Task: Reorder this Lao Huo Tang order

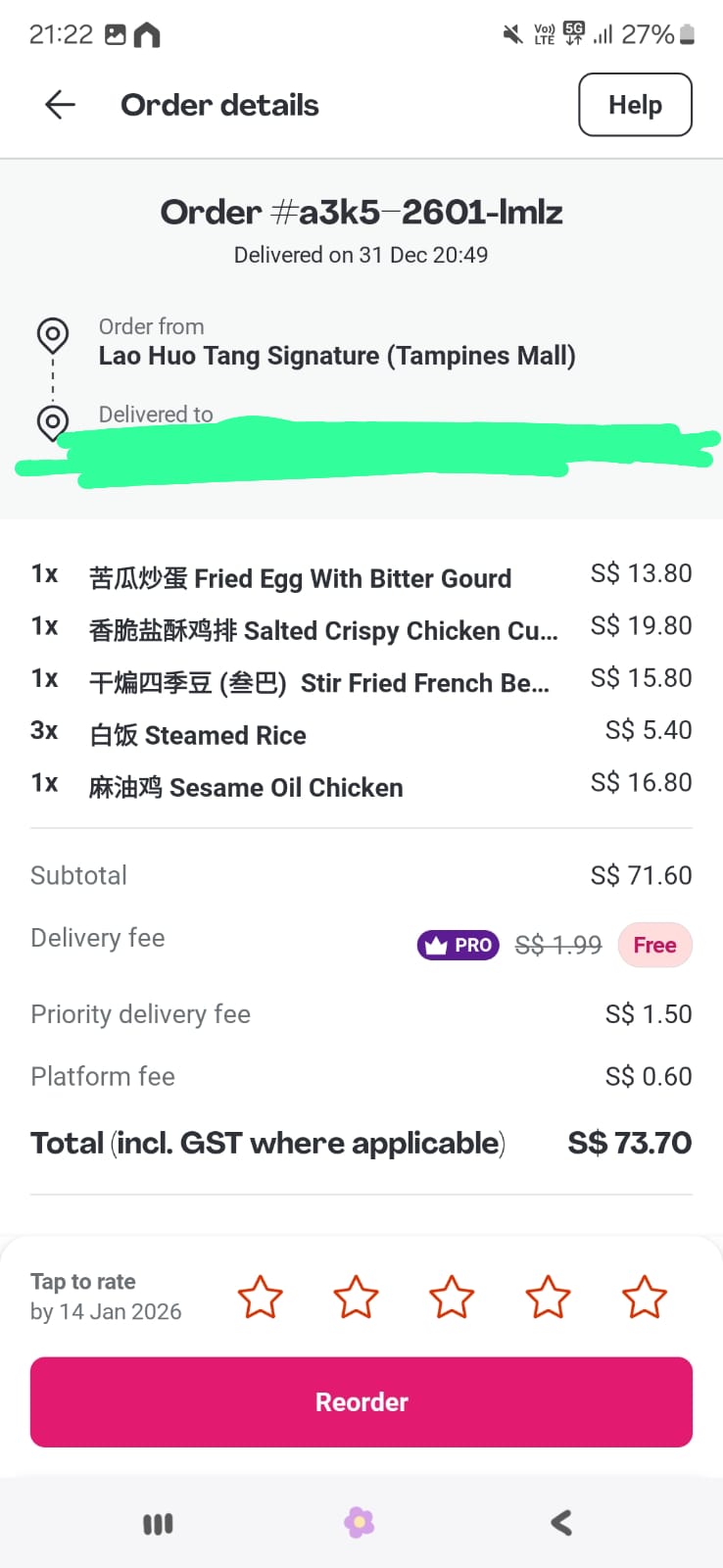Action: 361,1401
